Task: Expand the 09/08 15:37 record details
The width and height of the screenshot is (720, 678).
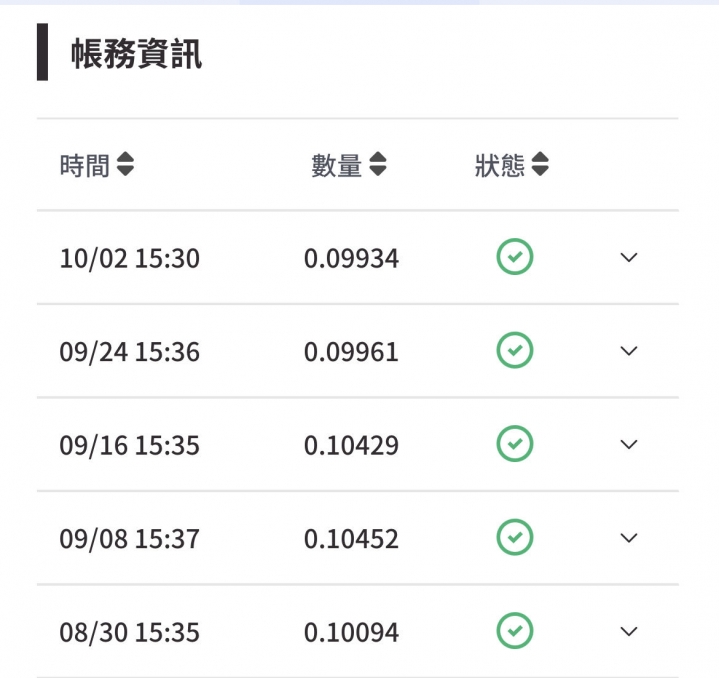Action: click(628, 538)
